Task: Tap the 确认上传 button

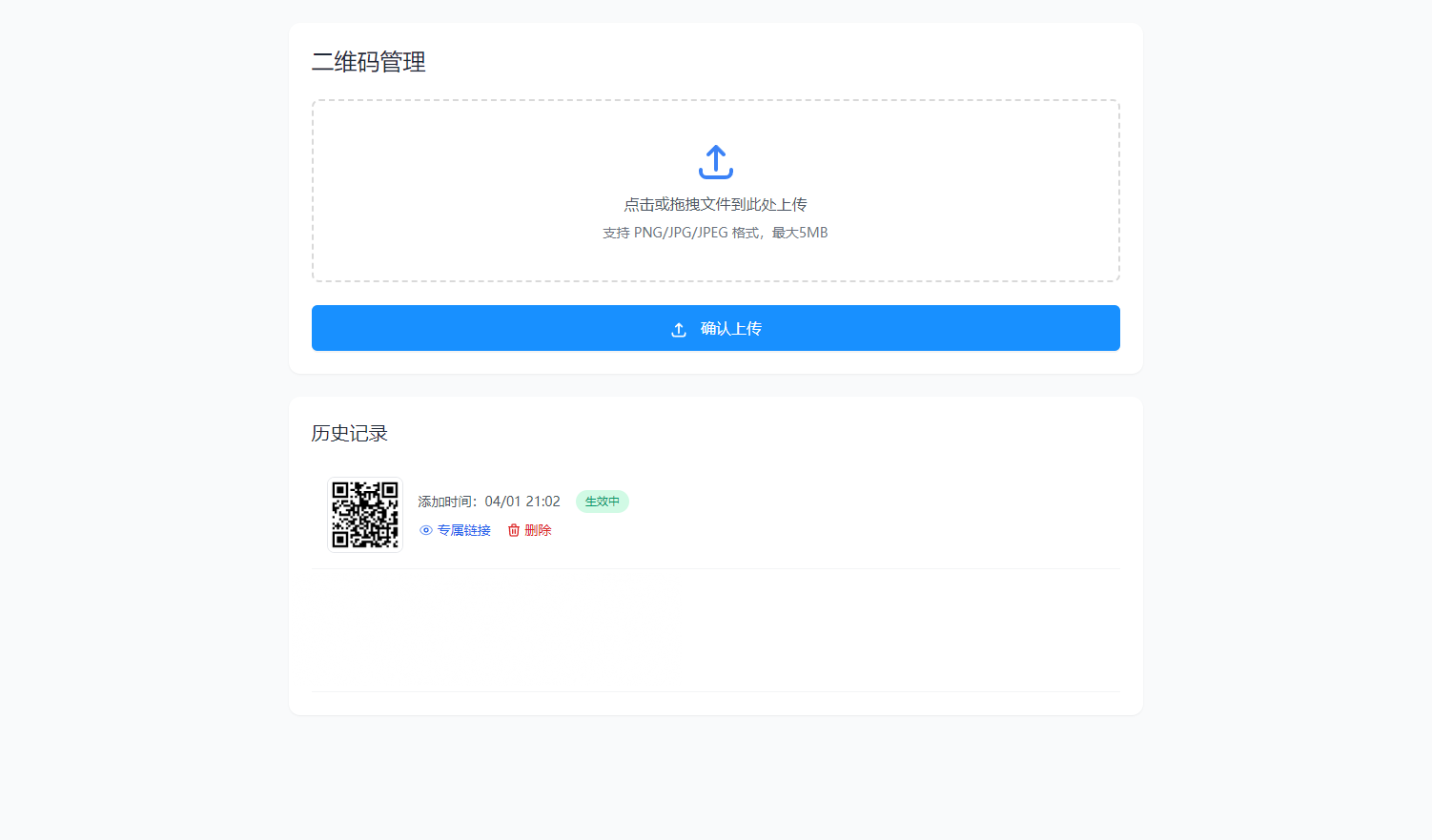Action: tap(715, 328)
